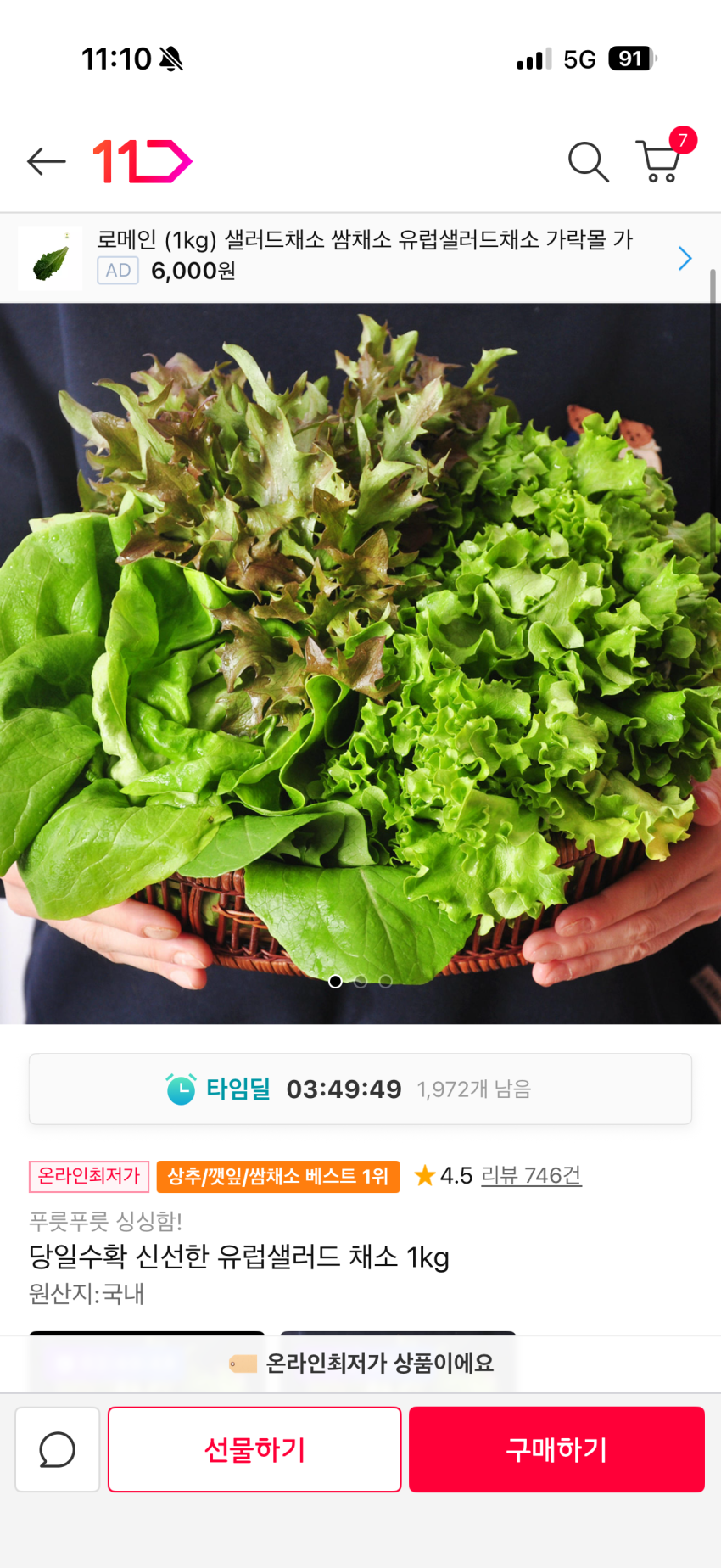Go back using the arrow icon

[46, 161]
